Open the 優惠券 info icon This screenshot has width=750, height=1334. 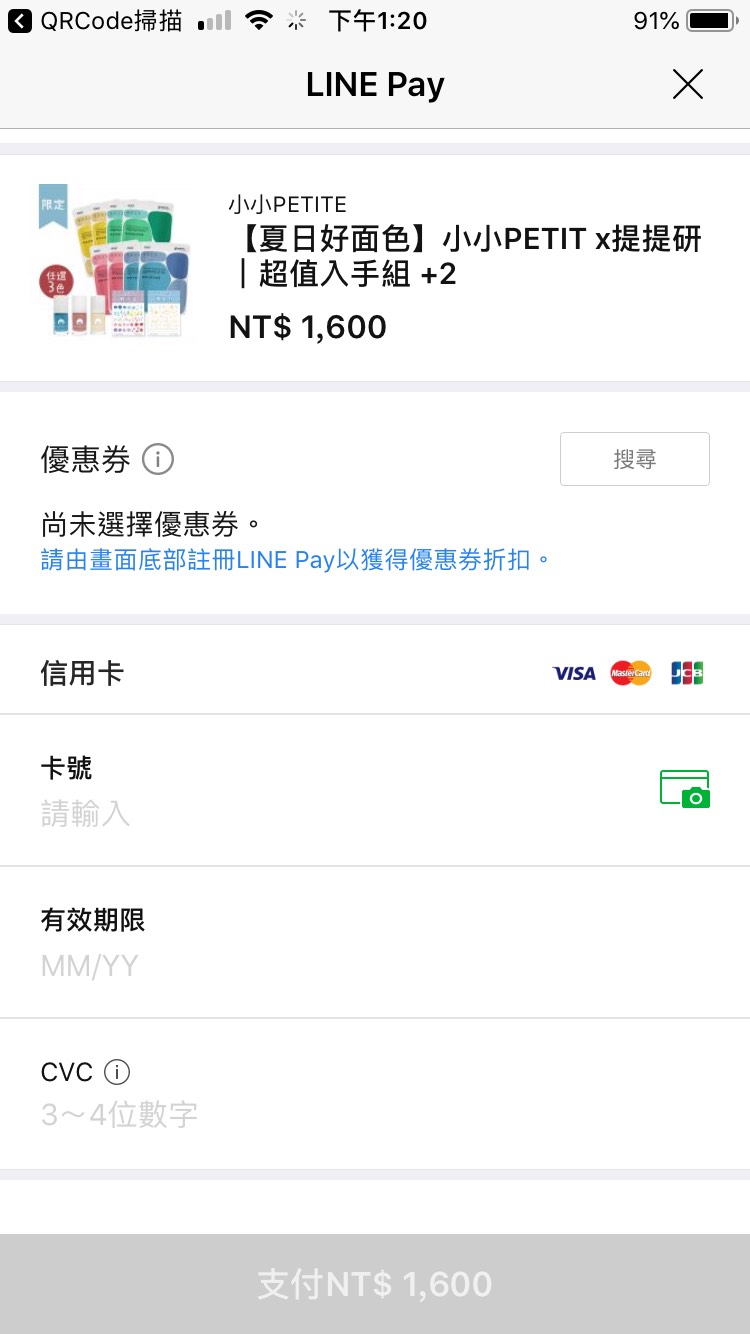pos(158,460)
